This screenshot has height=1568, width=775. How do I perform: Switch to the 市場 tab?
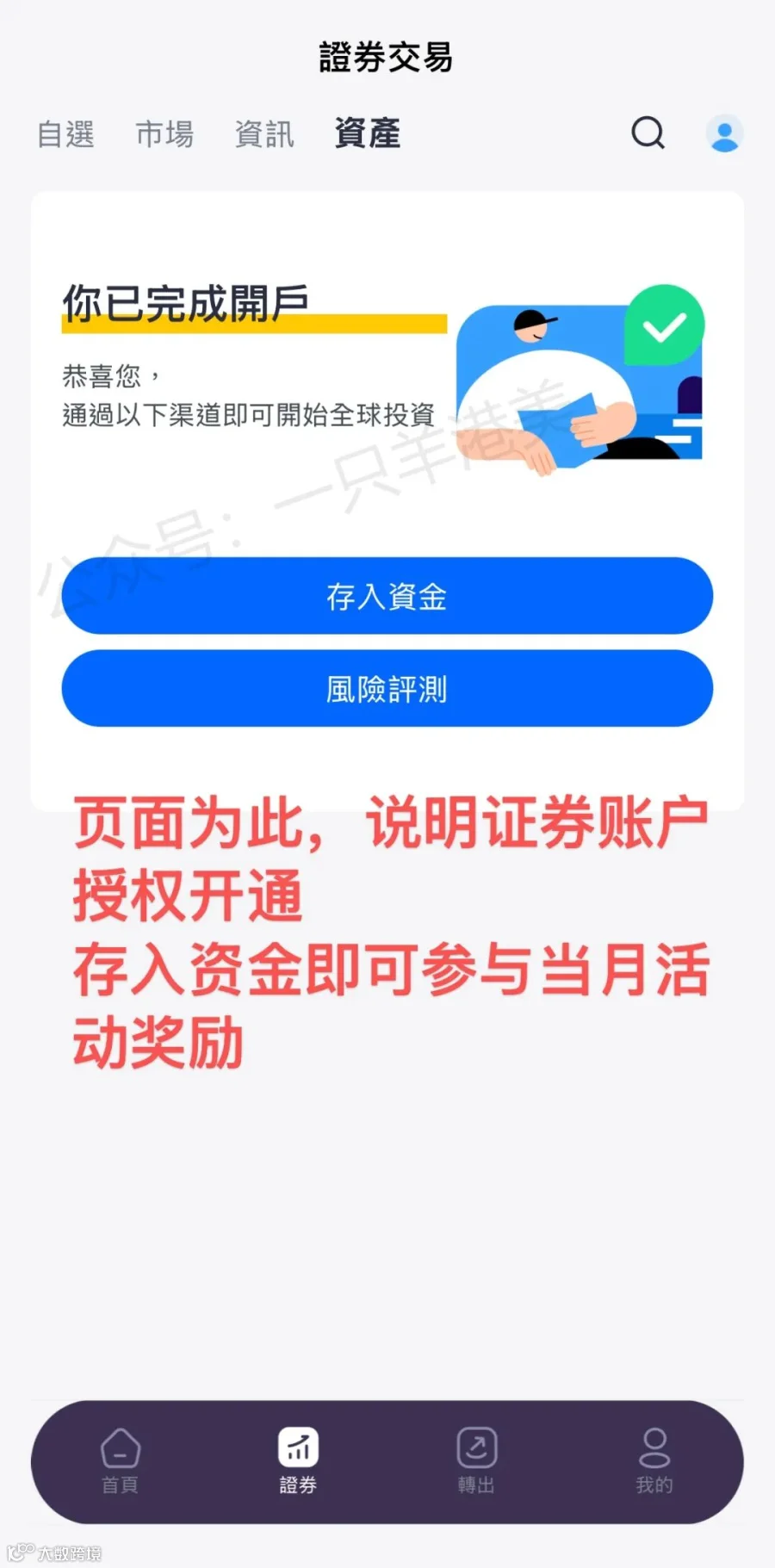pyautogui.click(x=164, y=134)
